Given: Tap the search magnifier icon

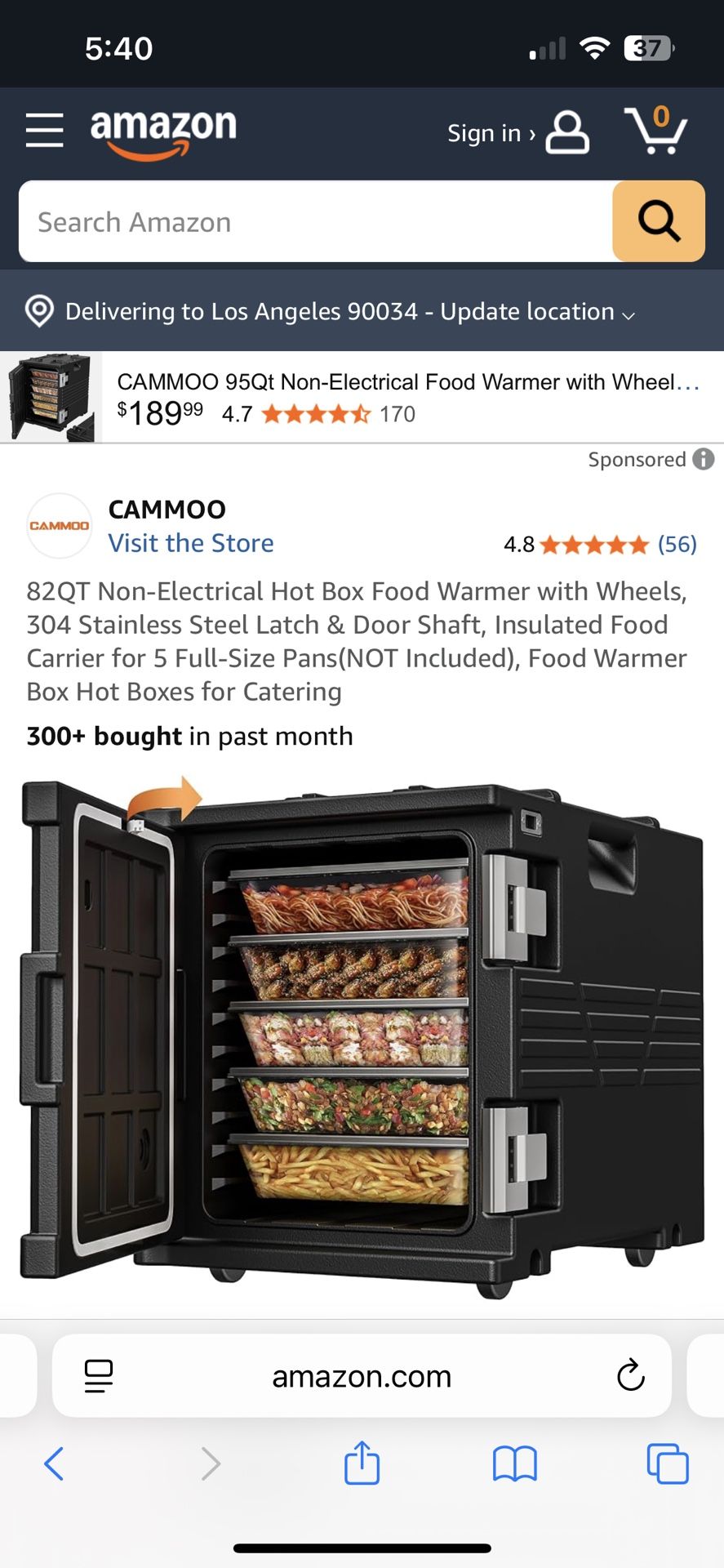Looking at the screenshot, I should pyautogui.click(x=658, y=221).
